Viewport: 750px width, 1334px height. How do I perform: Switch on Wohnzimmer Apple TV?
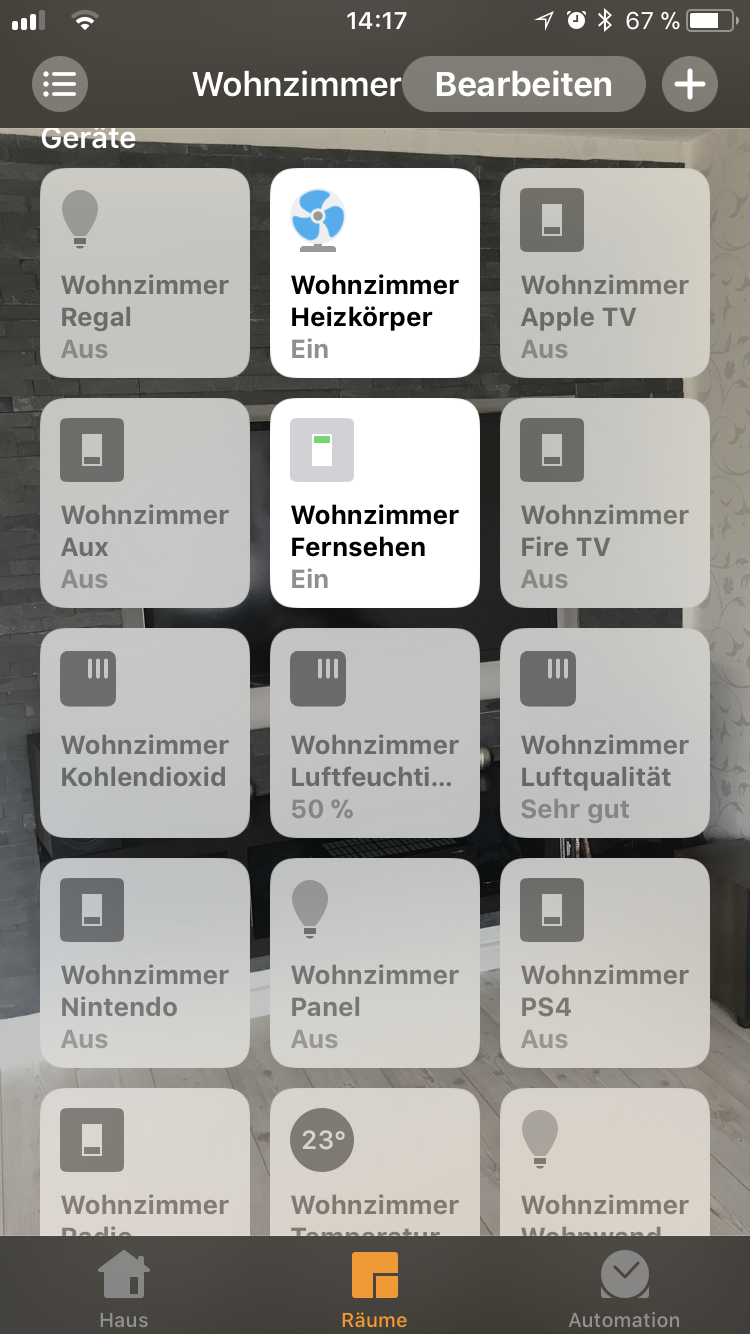click(x=605, y=273)
